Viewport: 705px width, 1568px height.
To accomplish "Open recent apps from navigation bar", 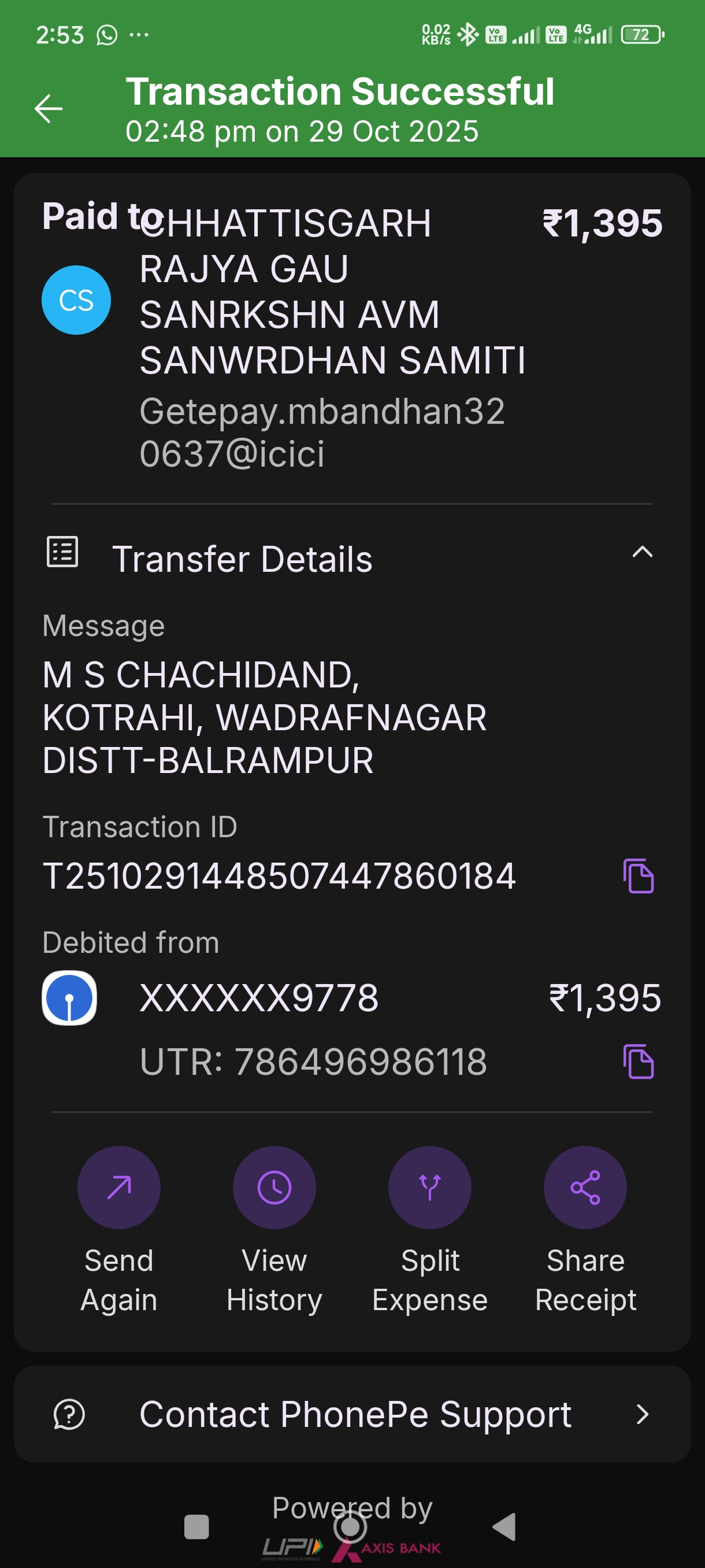I will click(196, 1526).
